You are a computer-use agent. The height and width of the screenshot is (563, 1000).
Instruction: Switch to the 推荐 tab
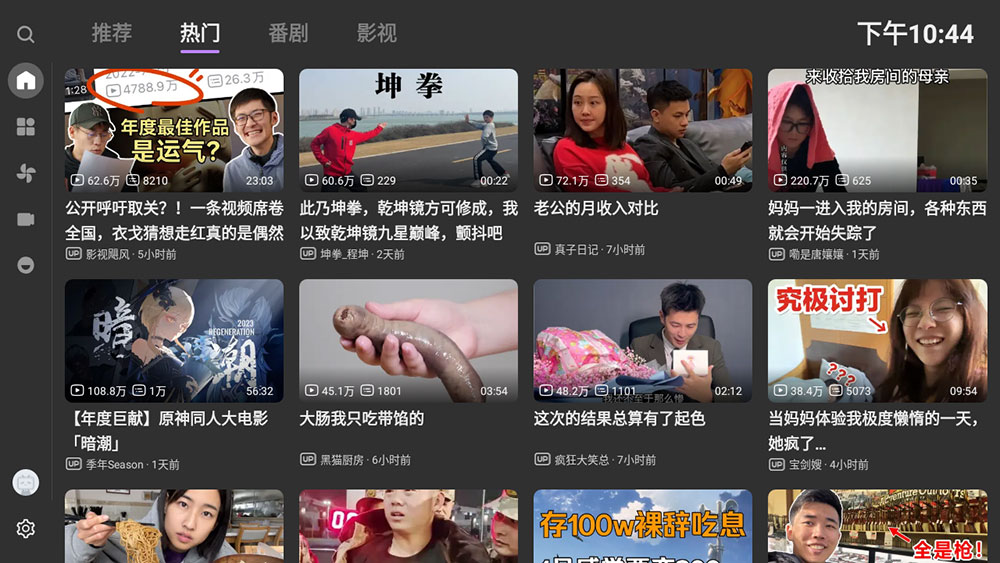[x=111, y=33]
